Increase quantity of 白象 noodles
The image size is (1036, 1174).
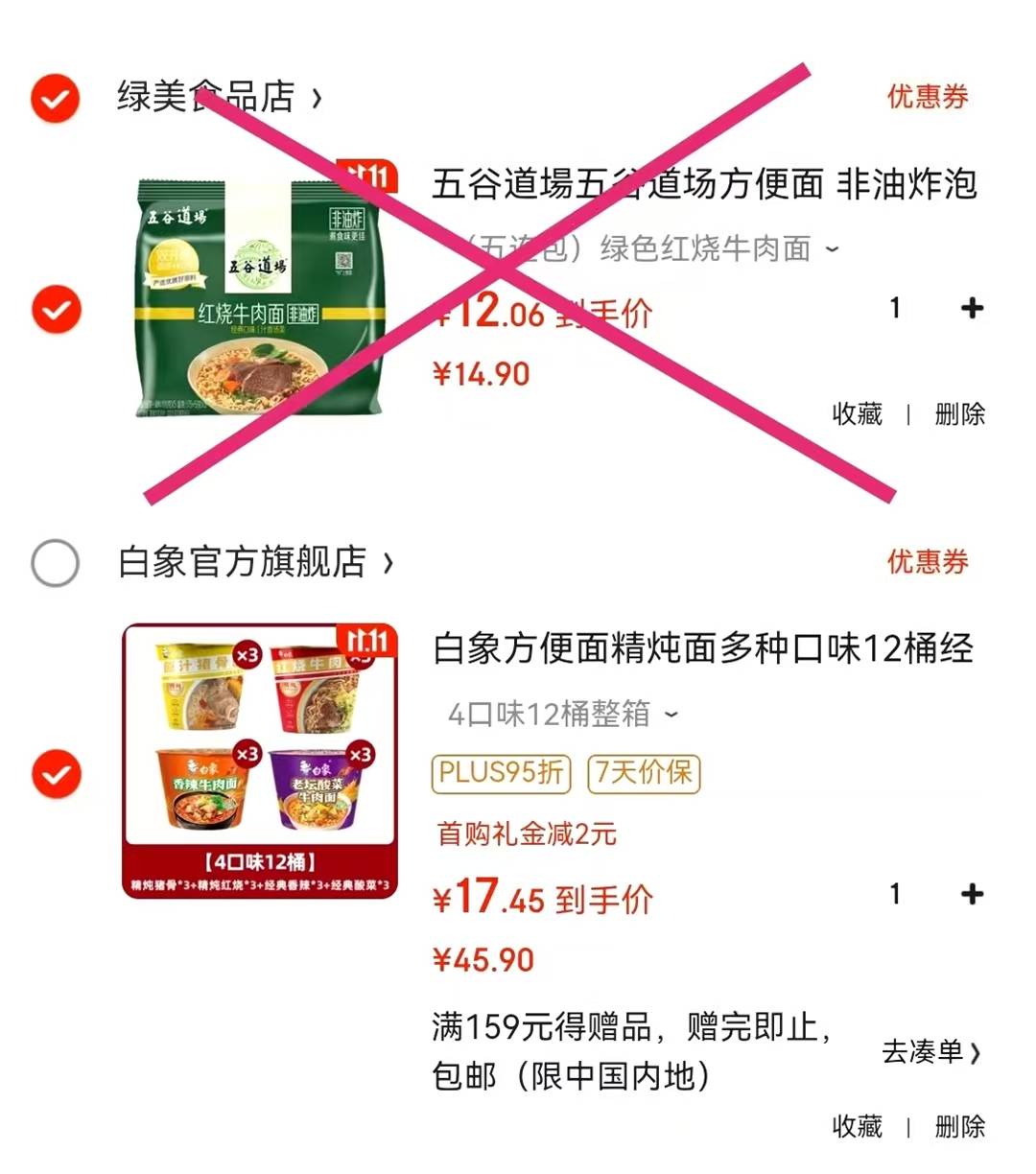click(972, 894)
